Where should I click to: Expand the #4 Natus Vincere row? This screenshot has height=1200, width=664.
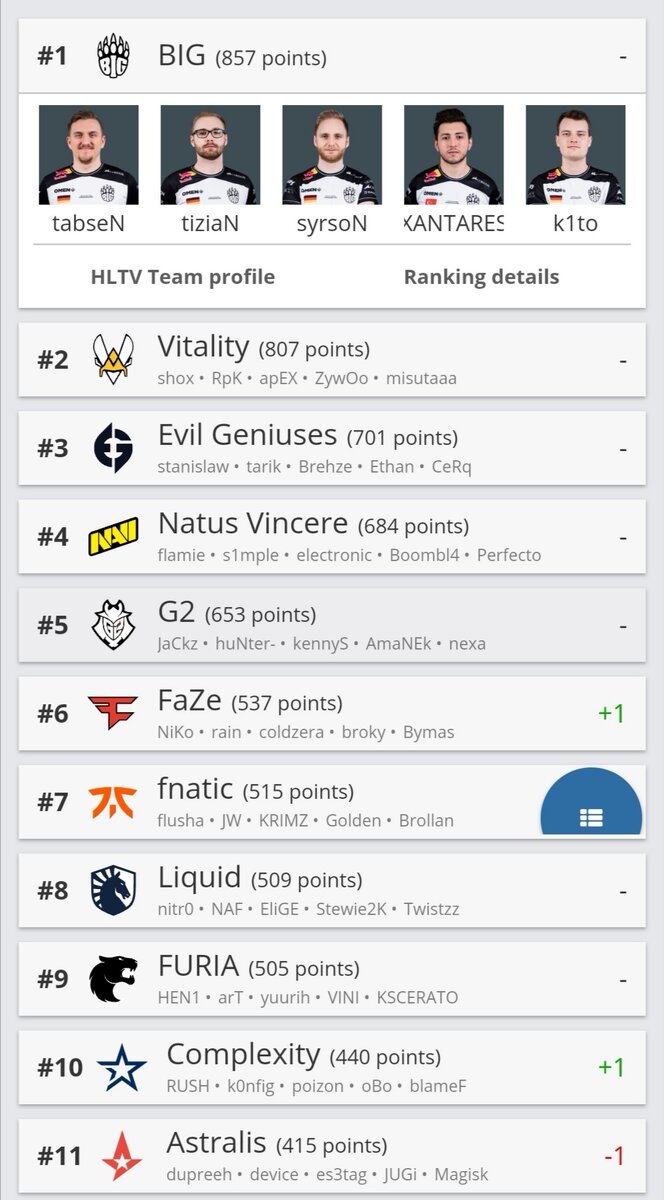(330, 536)
